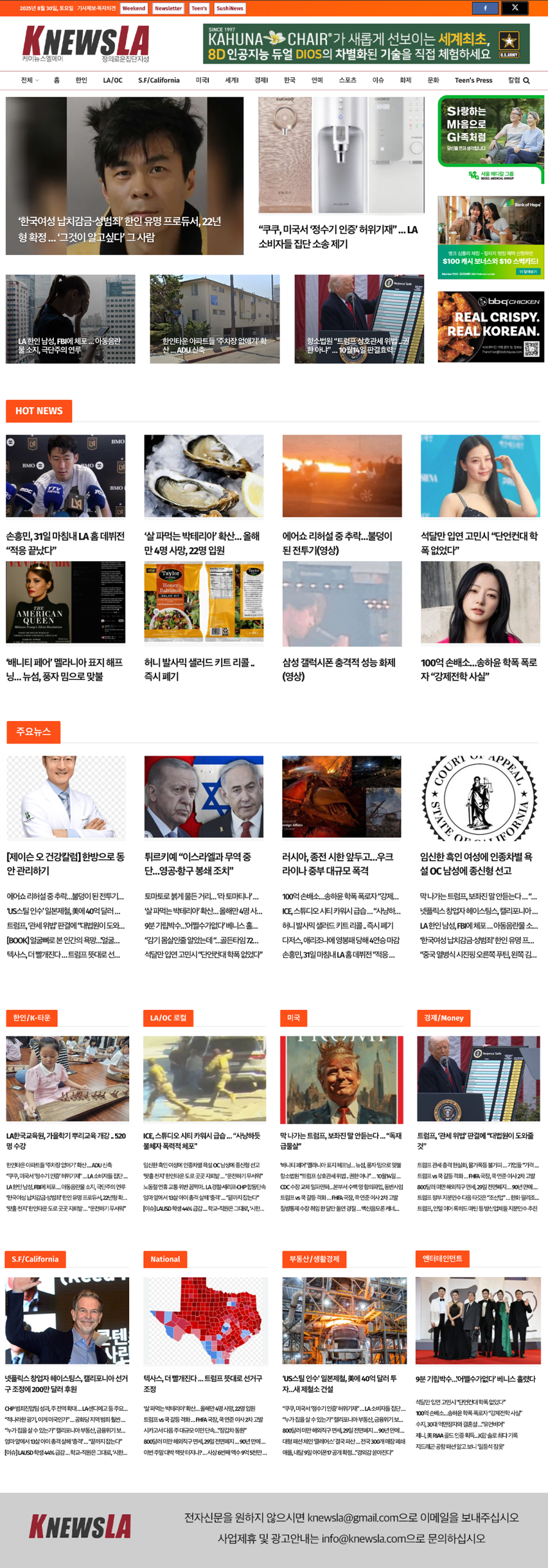Read 손흥민 LA 홈 데뷔전 article
The height and width of the screenshot is (1568, 548).
click(66, 543)
